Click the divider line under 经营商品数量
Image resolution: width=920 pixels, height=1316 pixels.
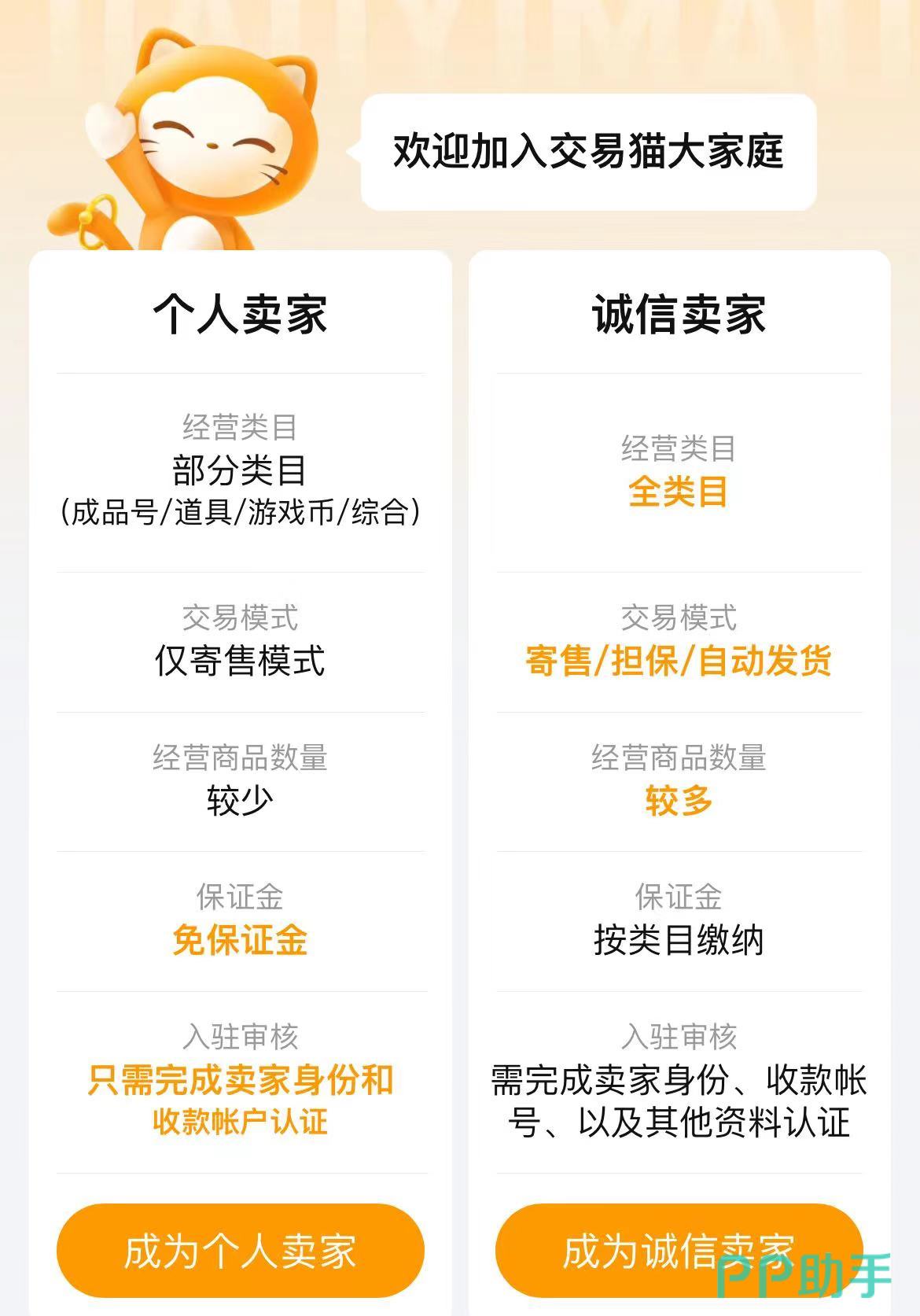click(x=240, y=851)
